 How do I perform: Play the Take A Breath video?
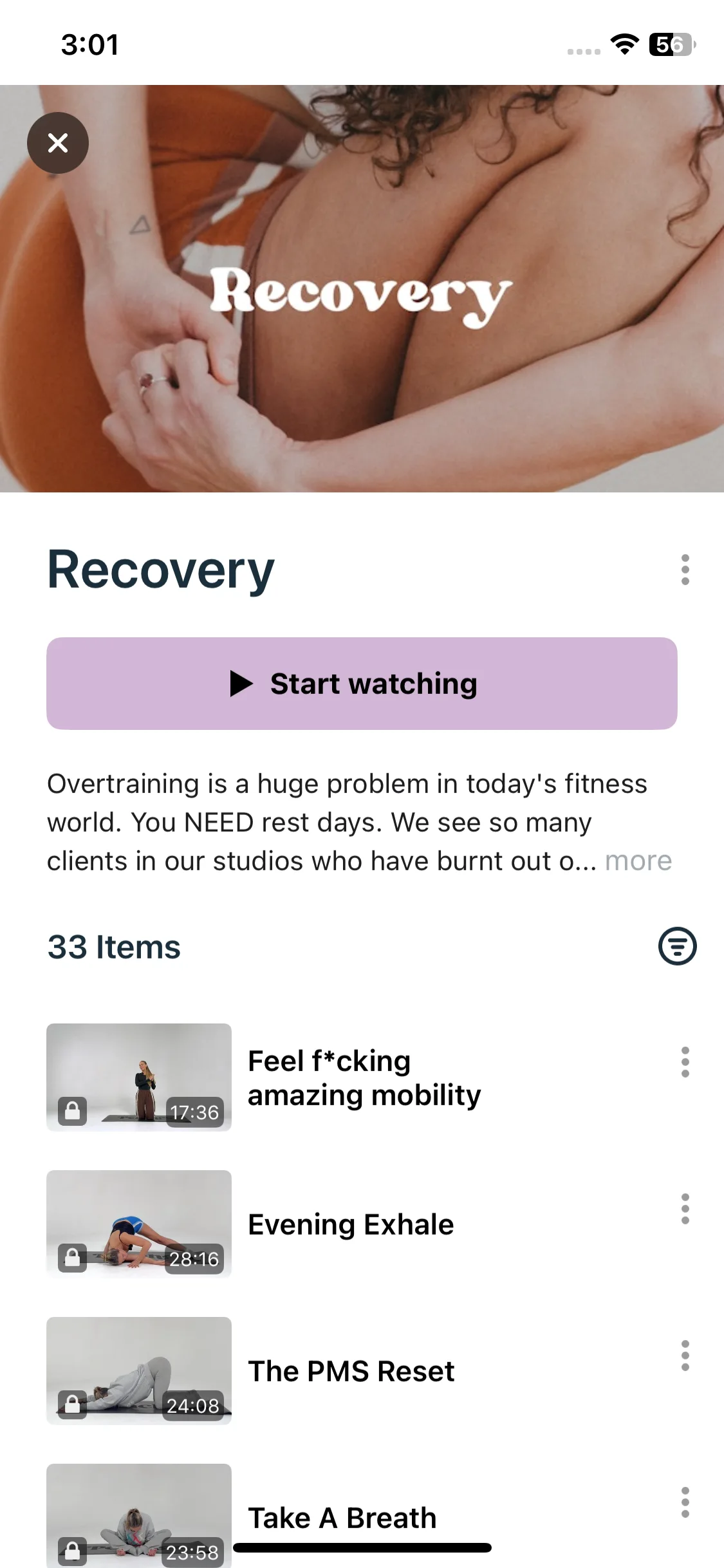(342, 1517)
